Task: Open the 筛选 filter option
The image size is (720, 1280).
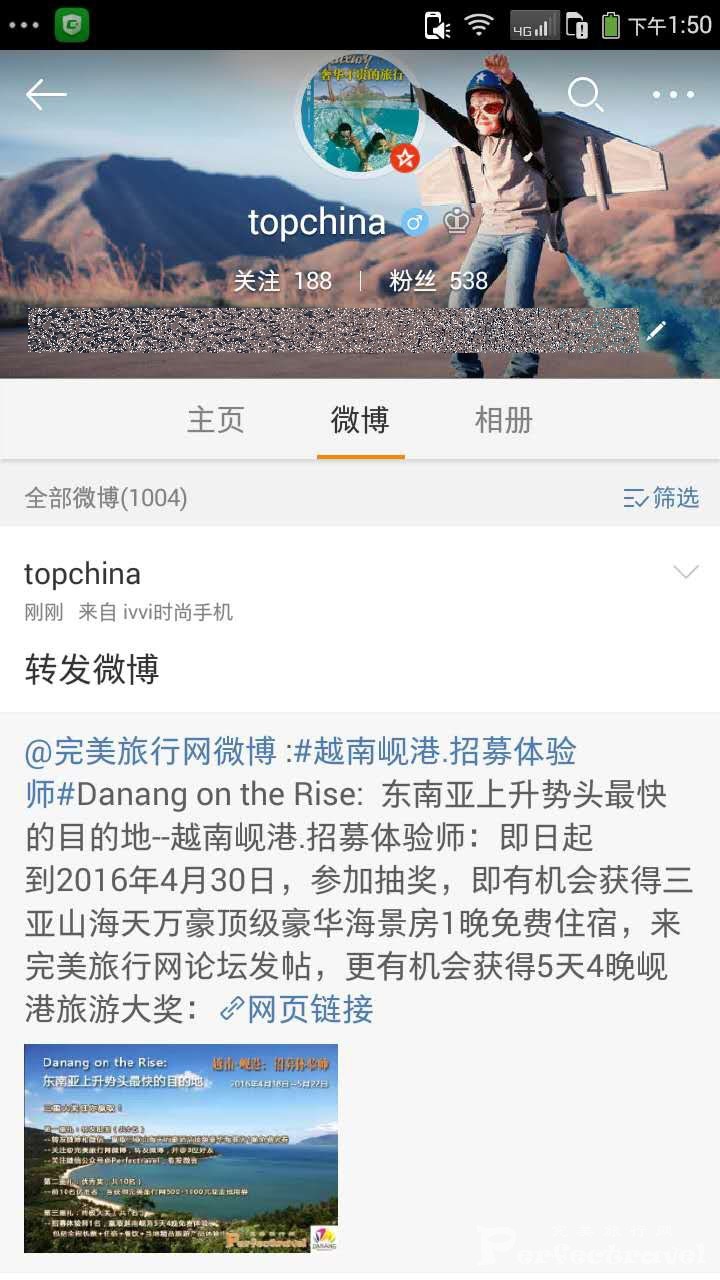Action: point(660,498)
